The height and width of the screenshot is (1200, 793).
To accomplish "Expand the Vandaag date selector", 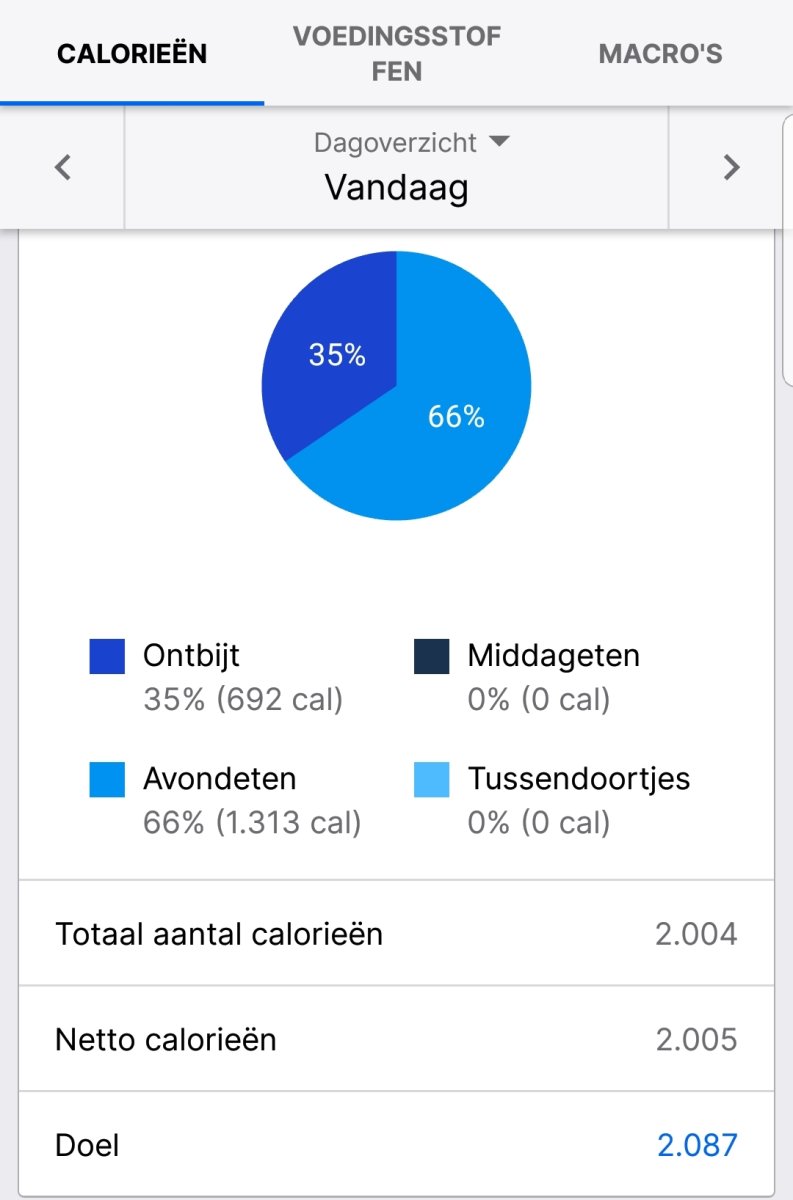I will [396, 188].
